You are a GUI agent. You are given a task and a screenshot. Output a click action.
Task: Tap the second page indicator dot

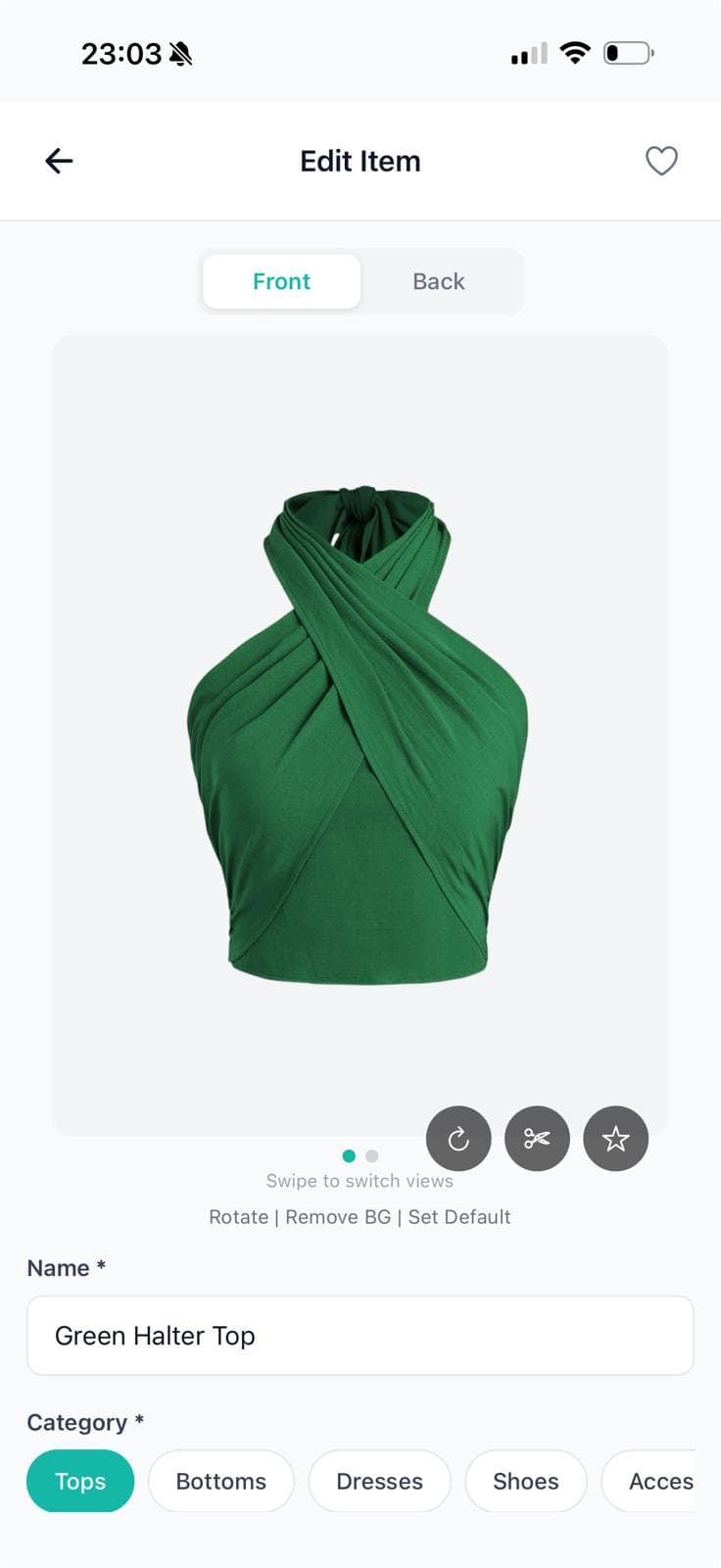coord(372,1155)
